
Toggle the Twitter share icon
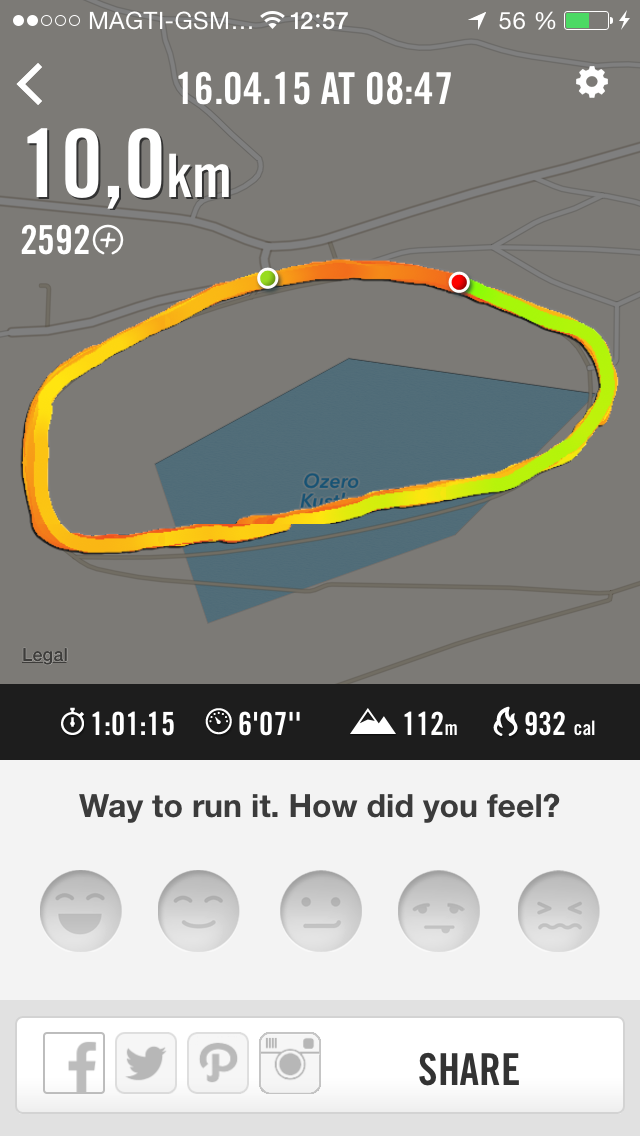[146, 1063]
